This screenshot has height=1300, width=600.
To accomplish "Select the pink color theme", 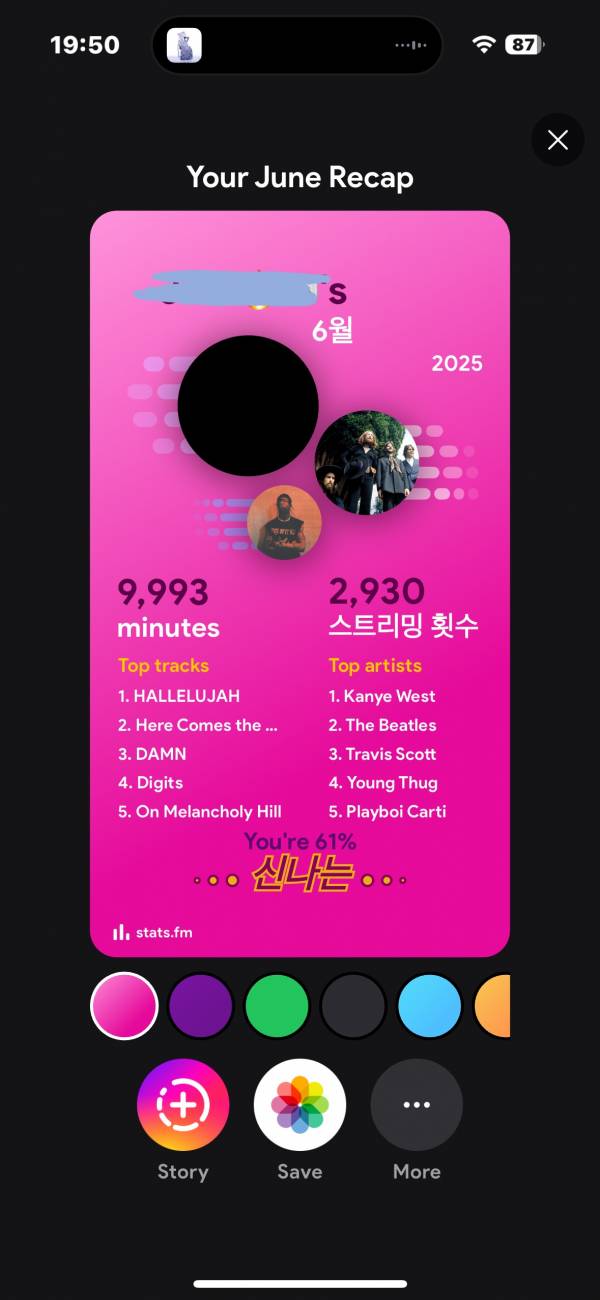I will pyautogui.click(x=124, y=1006).
